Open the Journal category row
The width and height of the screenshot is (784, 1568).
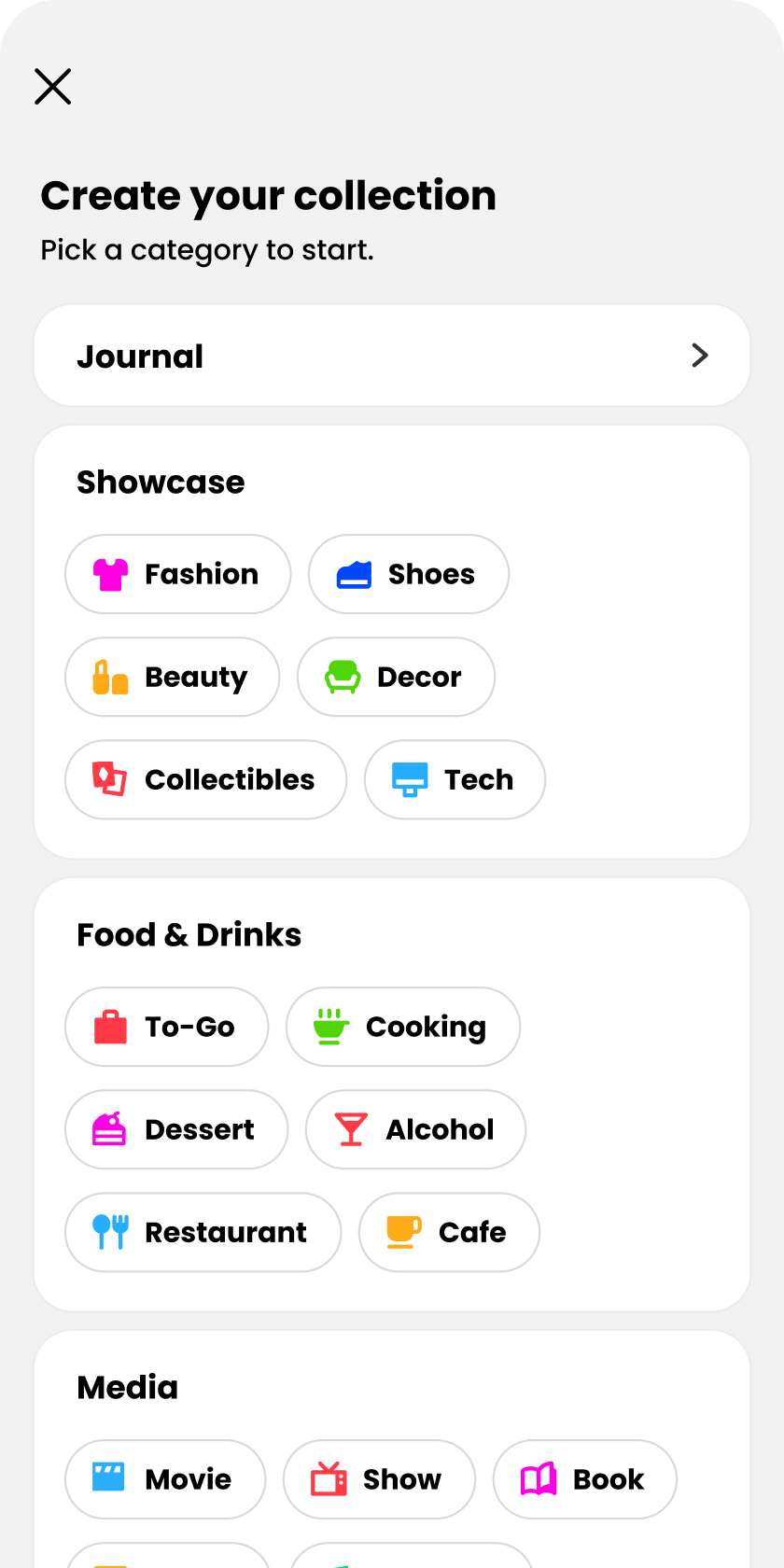(392, 356)
